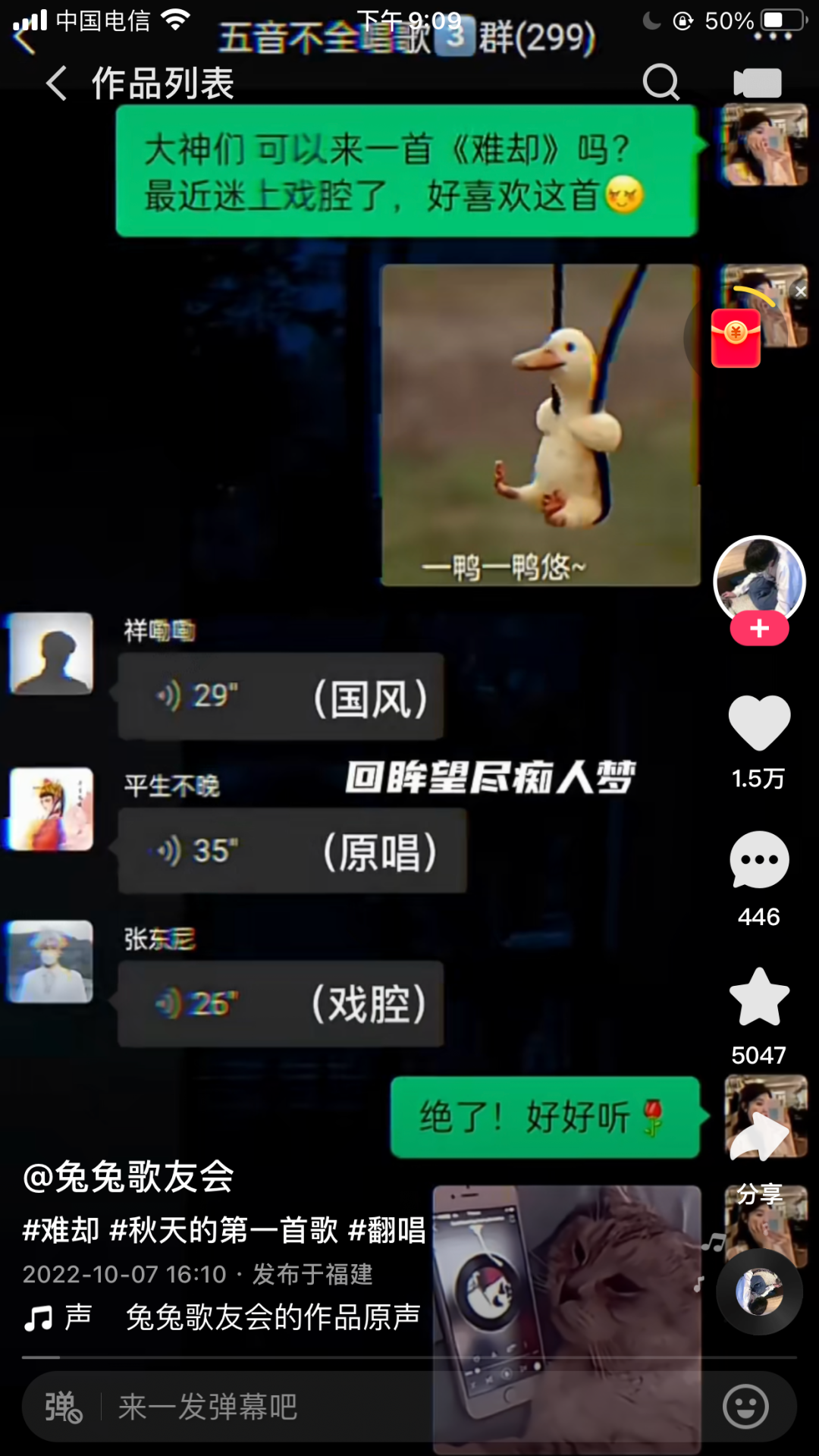The width and height of the screenshot is (819, 1456).
Task: Open the #翻唱 hashtag
Action: pyautogui.click(x=387, y=1229)
